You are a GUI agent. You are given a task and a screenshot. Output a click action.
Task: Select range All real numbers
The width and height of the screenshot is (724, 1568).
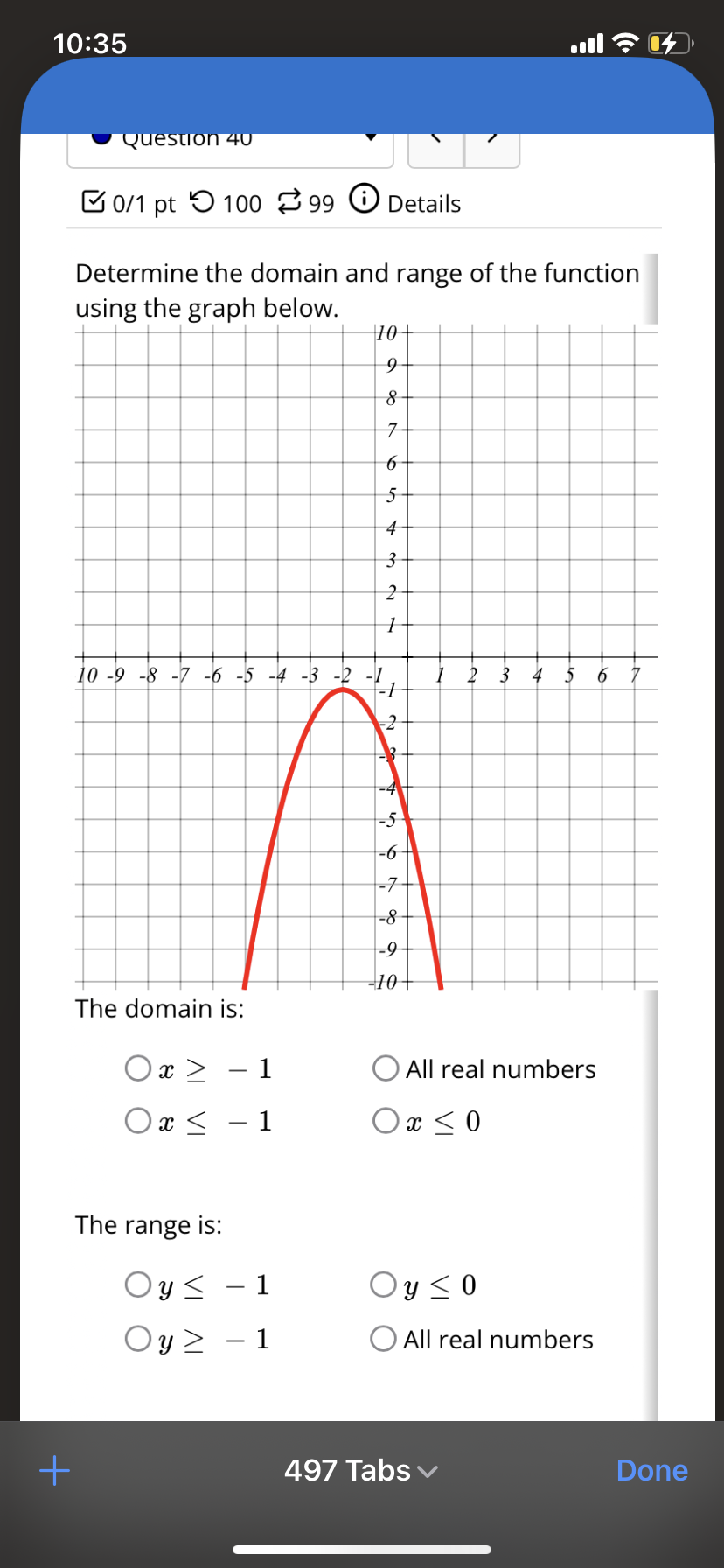tap(384, 1339)
